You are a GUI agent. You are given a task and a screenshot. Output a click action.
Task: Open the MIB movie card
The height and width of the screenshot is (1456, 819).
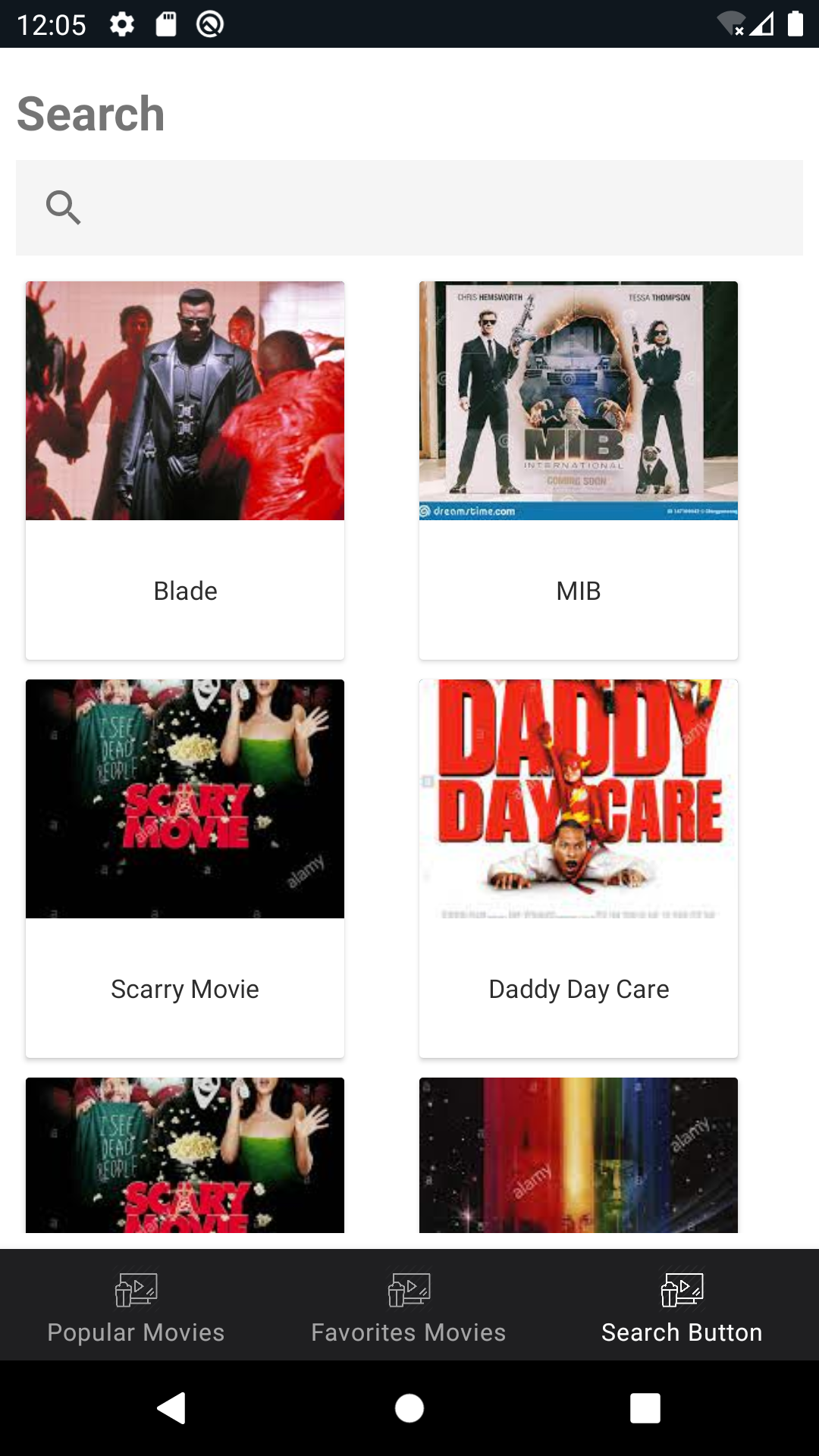click(578, 469)
